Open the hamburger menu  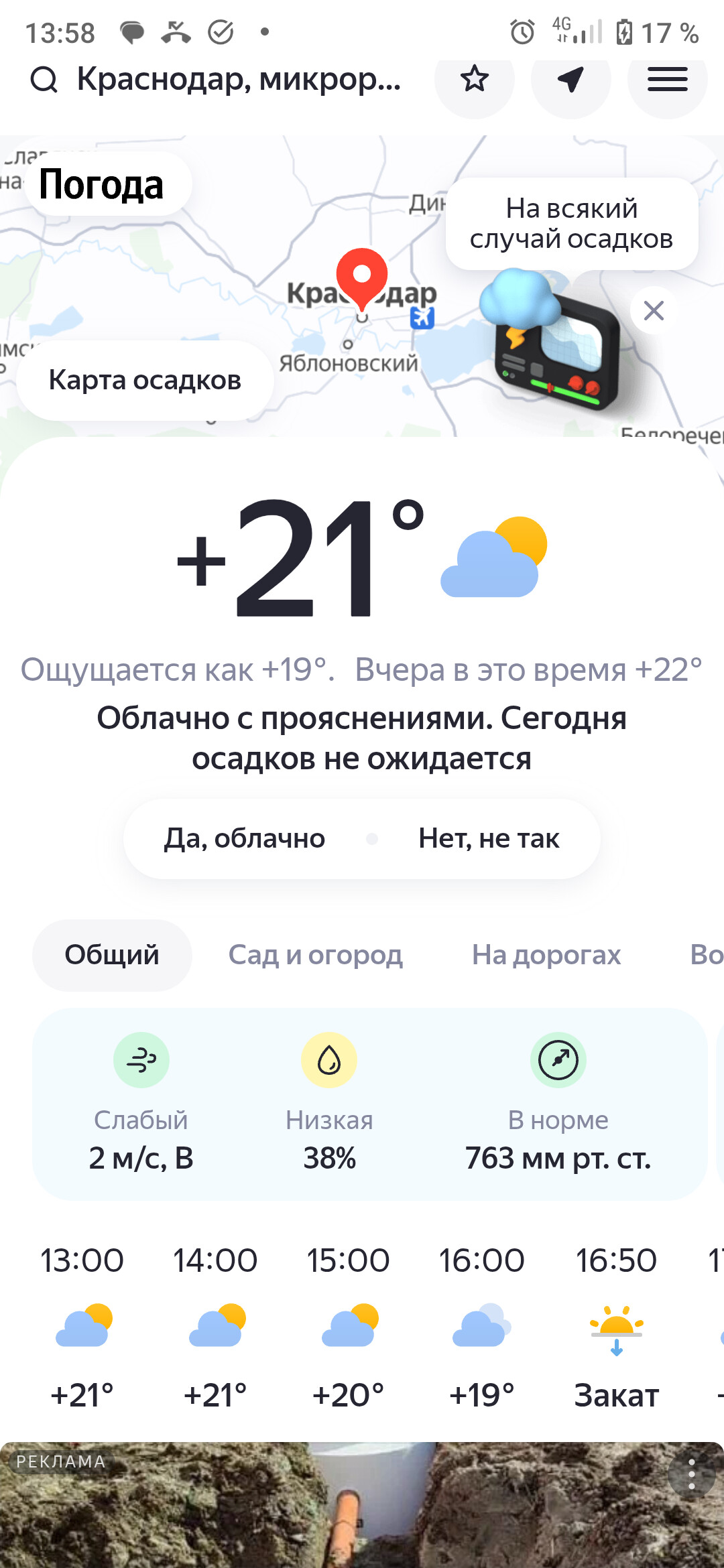click(667, 80)
